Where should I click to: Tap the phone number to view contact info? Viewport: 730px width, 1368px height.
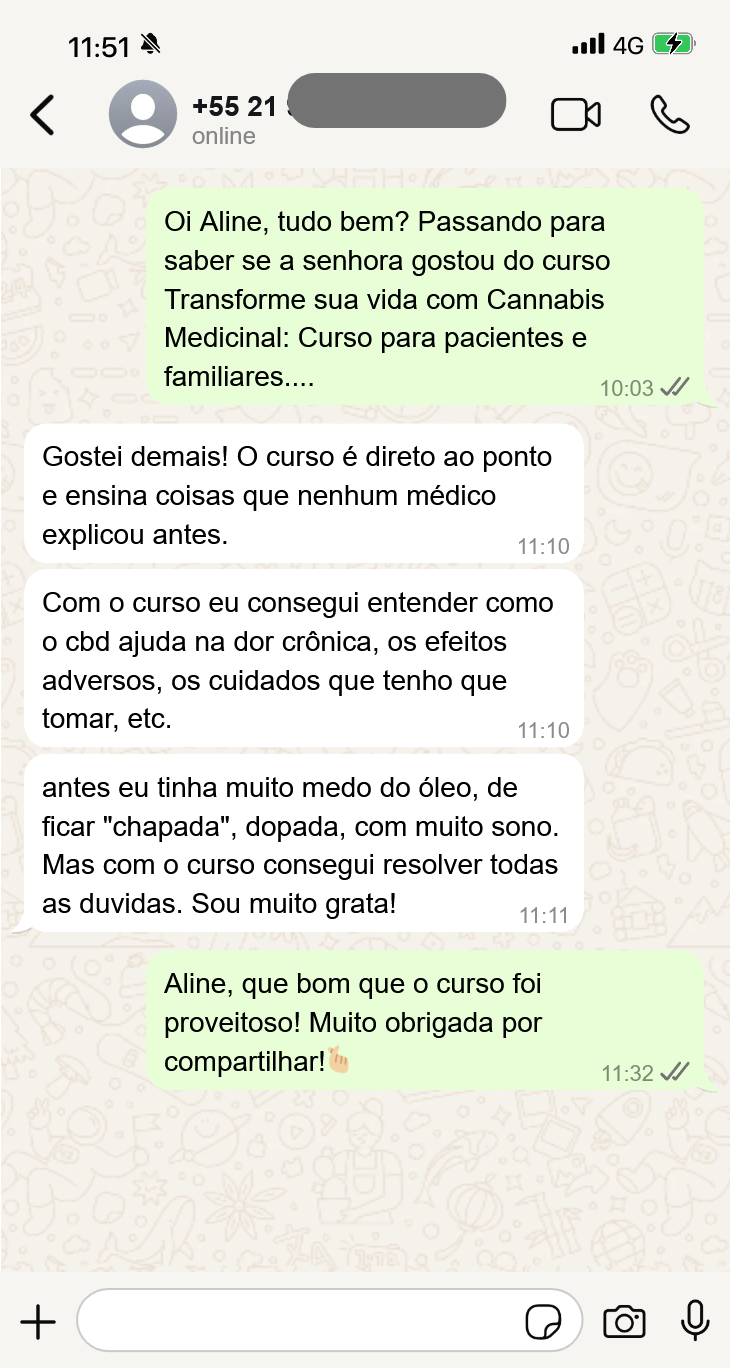235,104
